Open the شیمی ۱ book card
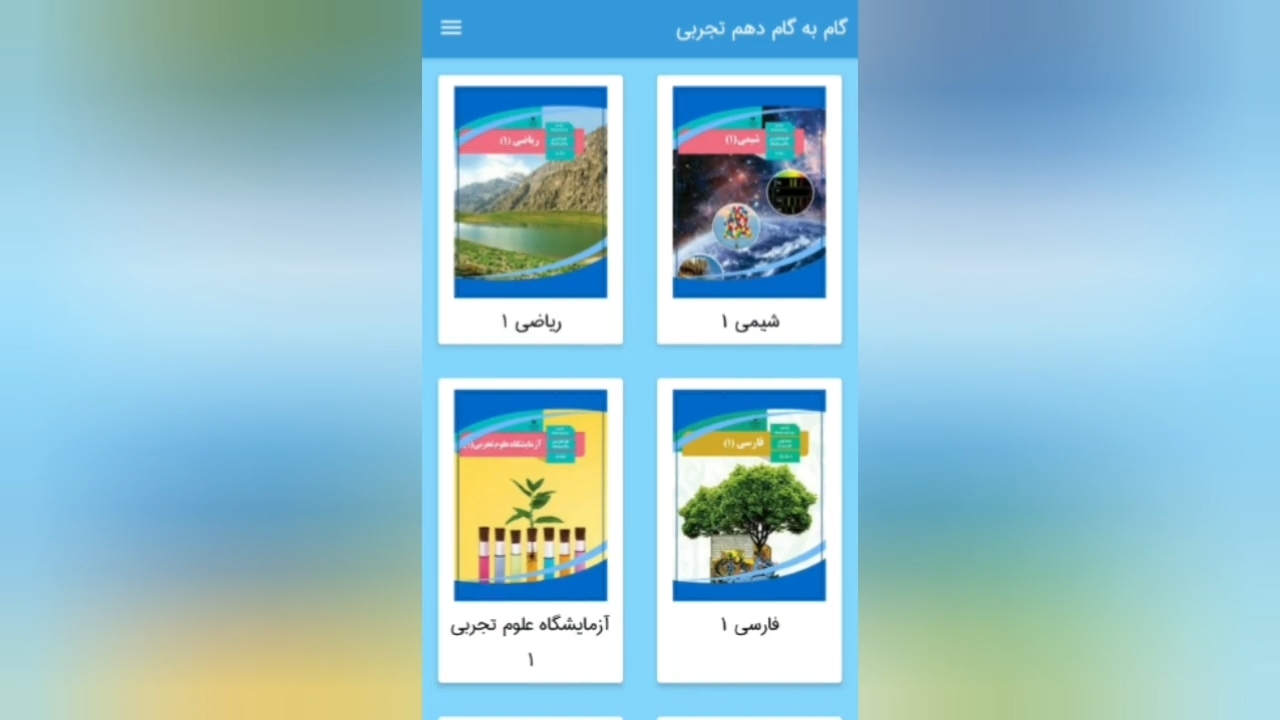Screen dimensions: 1280x720 point(749,210)
